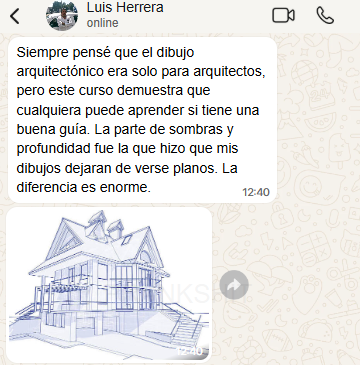This screenshot has width=360, height=365.
Task: Open Luis Herrera's profile photo
Action: coord(62,15)
